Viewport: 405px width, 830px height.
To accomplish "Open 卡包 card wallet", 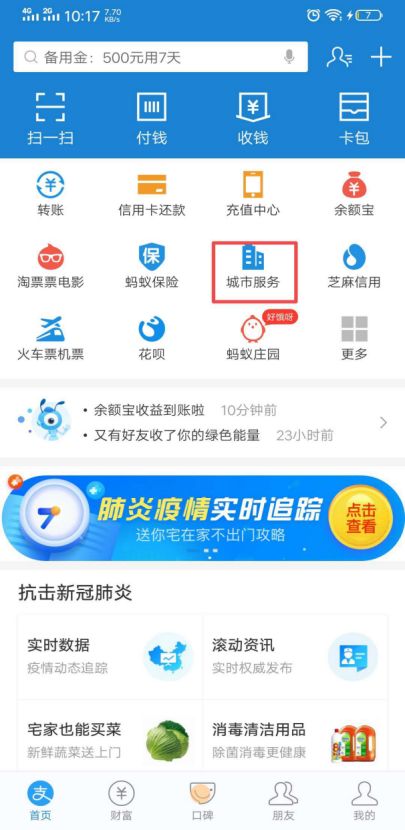I will pos(354,119).
